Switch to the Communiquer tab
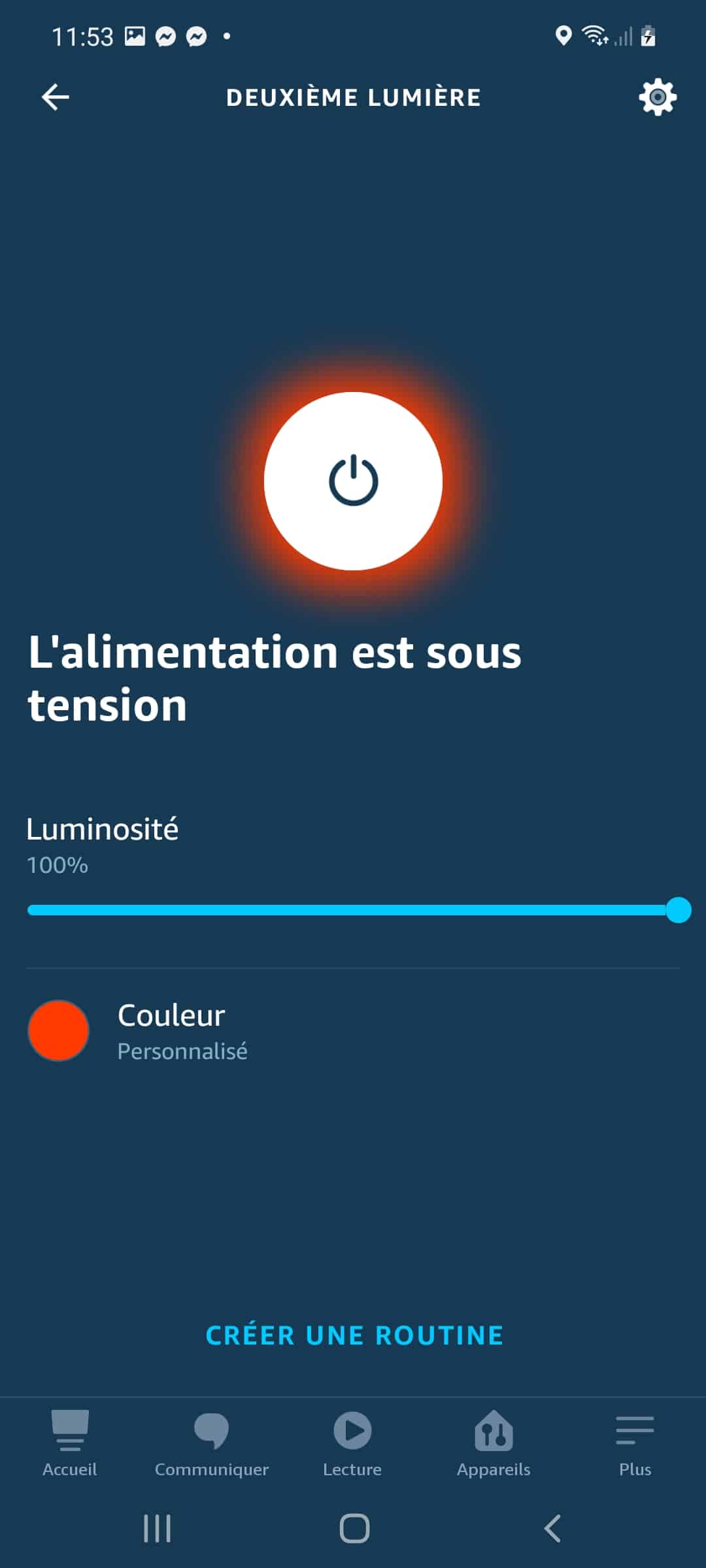Viewport: 706px width, 1568px height. [x=211, y=1444]
